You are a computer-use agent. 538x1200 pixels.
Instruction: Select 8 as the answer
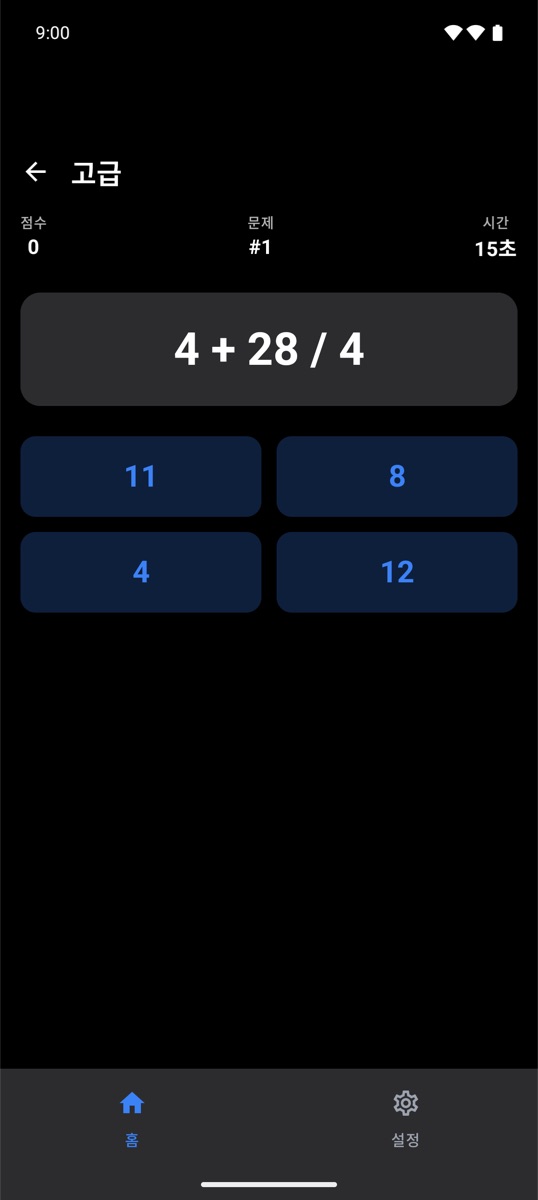click(x=397, y=476)
